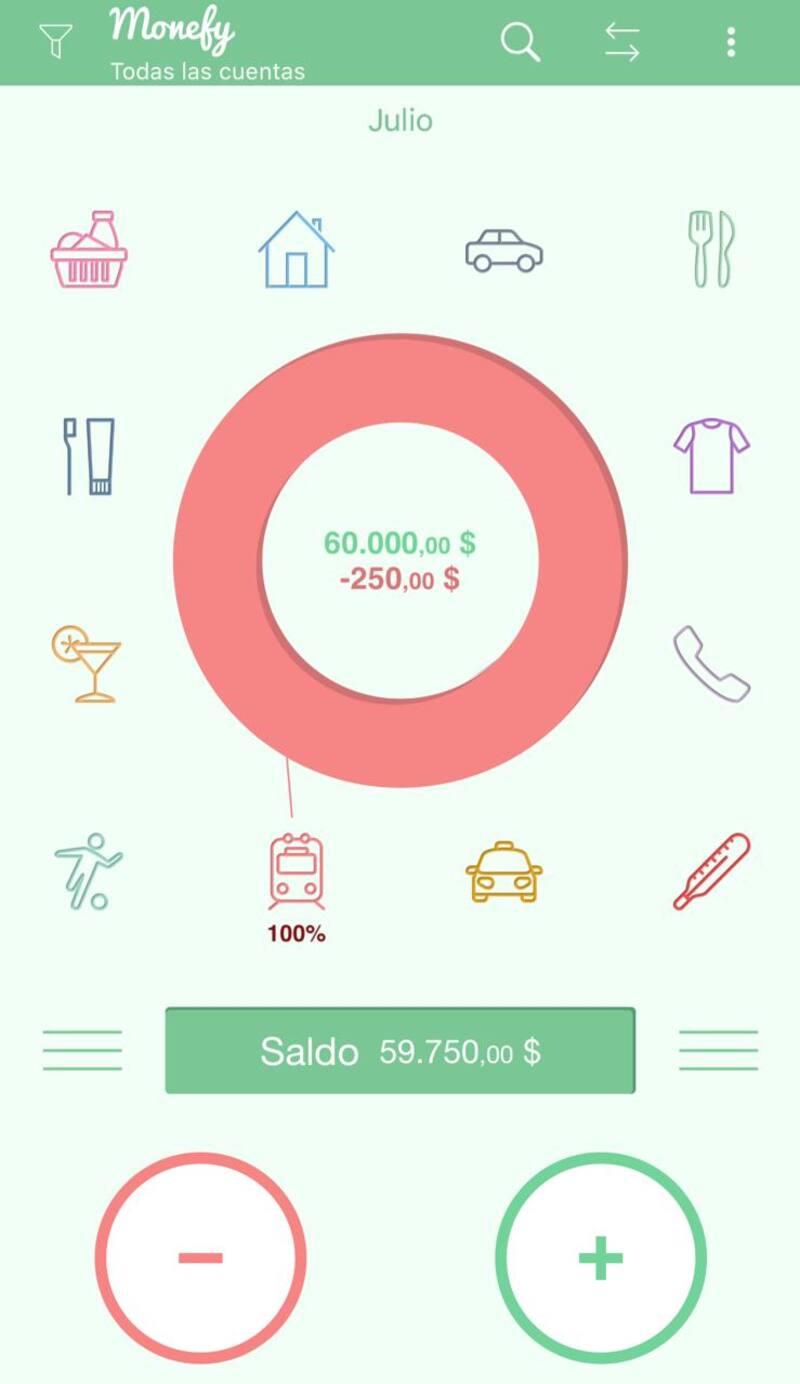Select the train transport category
The image size is (800, 1384).
point(296,871)
